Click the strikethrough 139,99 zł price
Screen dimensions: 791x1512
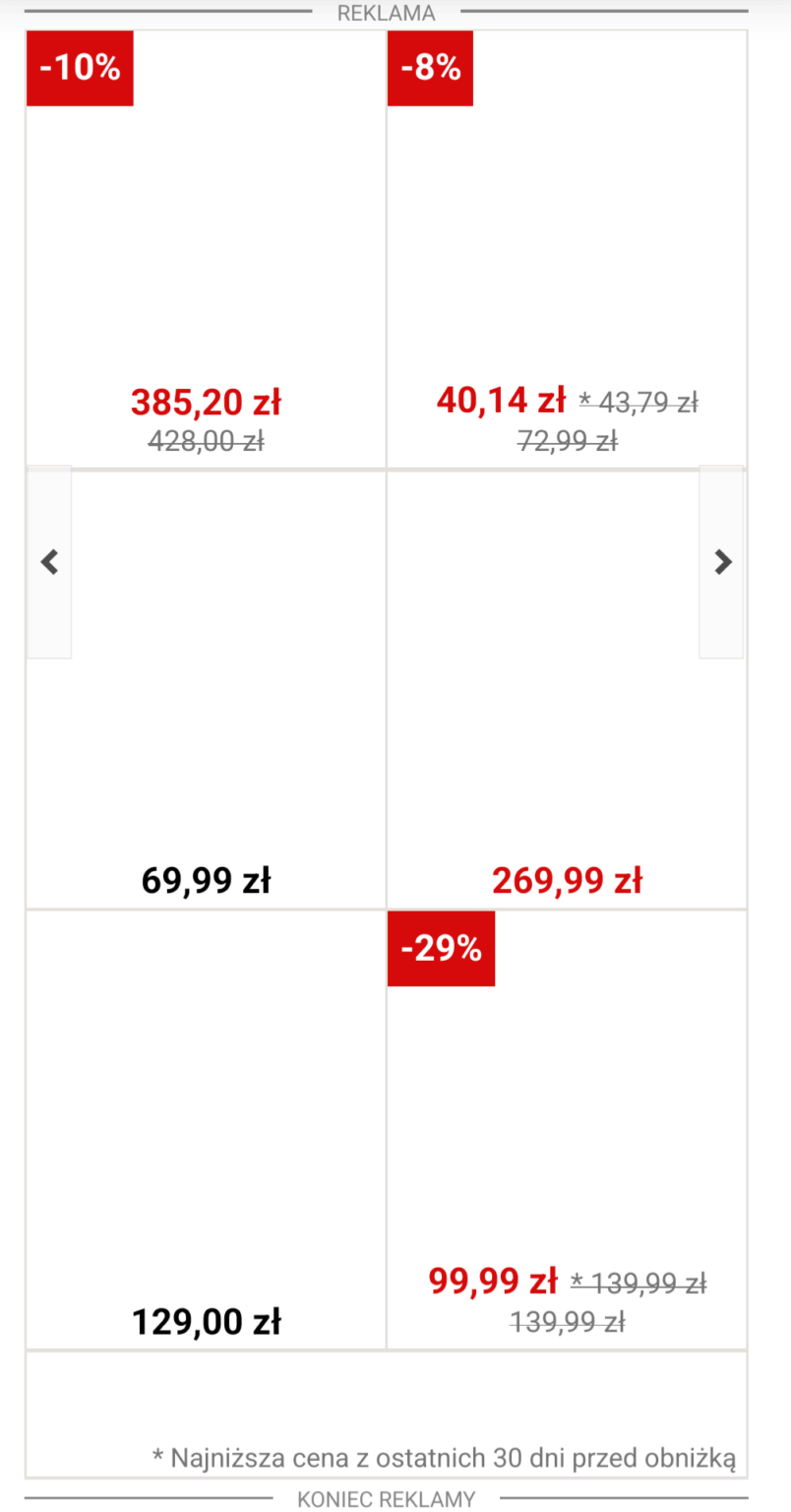click(x=567, y=1321)
